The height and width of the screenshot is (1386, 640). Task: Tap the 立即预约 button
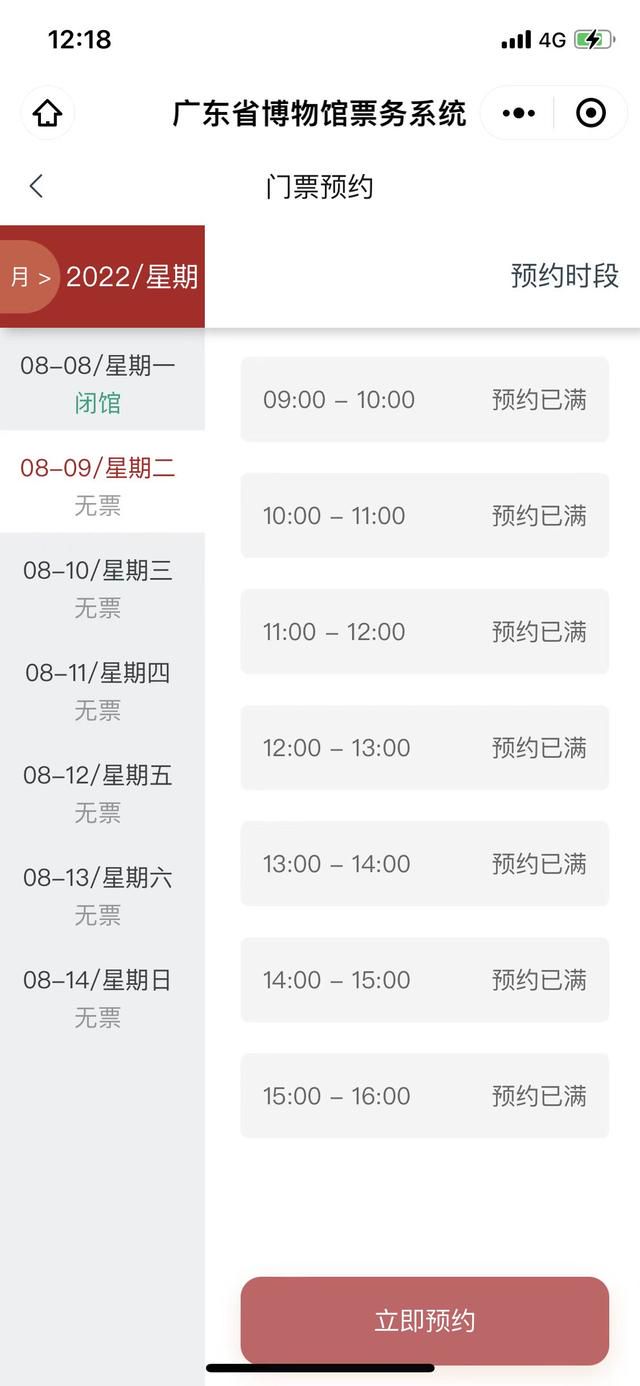click(425, 1320)
